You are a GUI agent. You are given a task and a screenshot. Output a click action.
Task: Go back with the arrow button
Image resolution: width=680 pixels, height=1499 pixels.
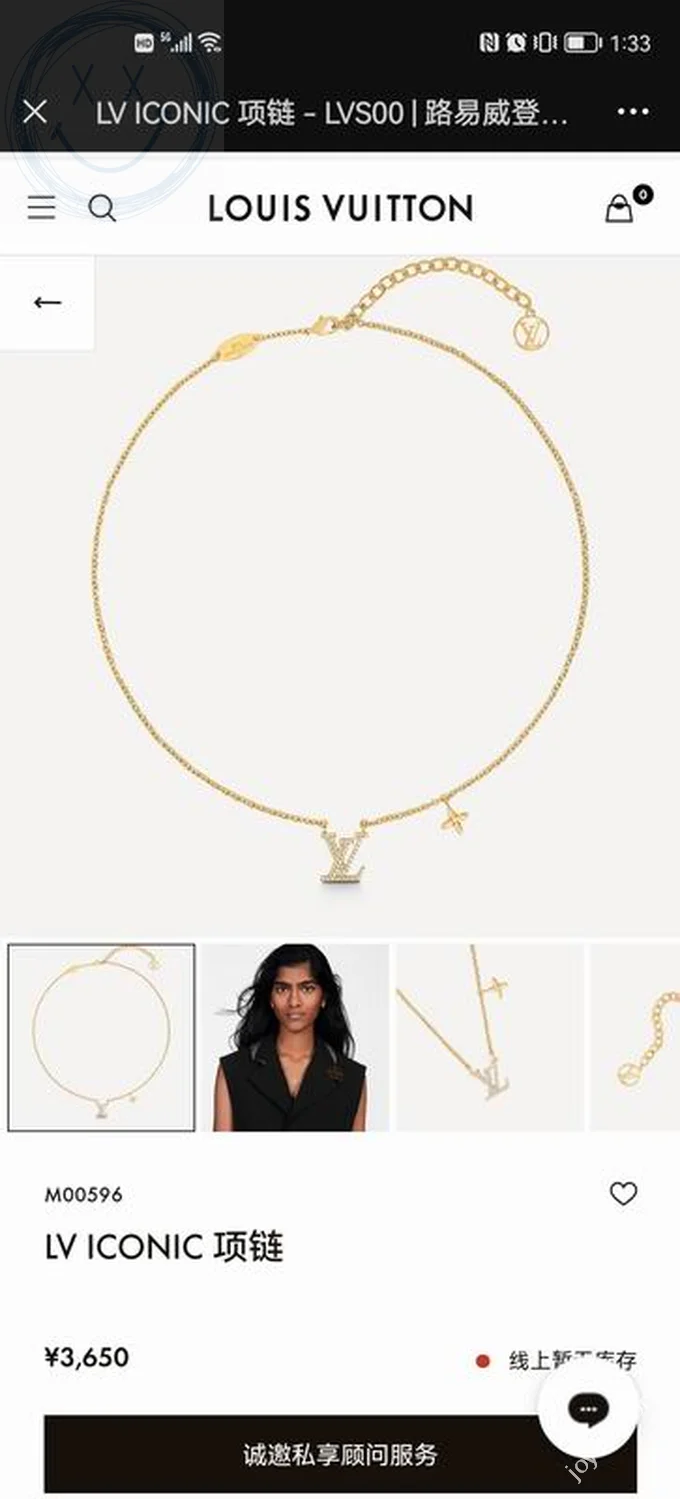[x=47, y=303]
